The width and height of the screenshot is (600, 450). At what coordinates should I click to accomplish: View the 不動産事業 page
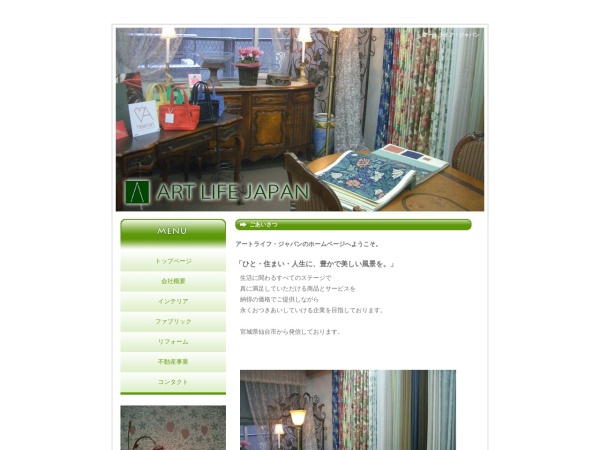[x=173, y=362]
